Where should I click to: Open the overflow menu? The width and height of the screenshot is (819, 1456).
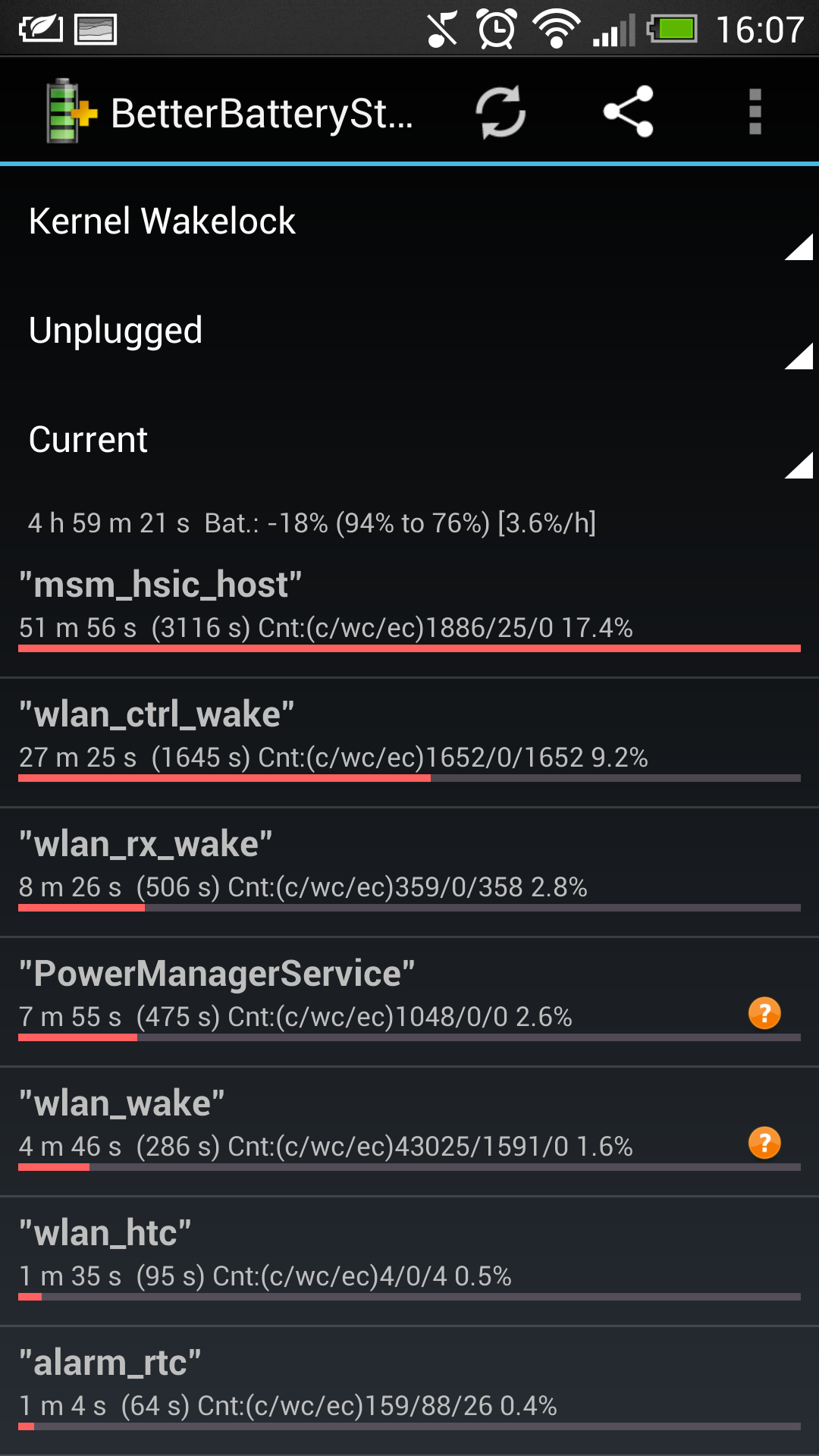(x=755, y=112)
